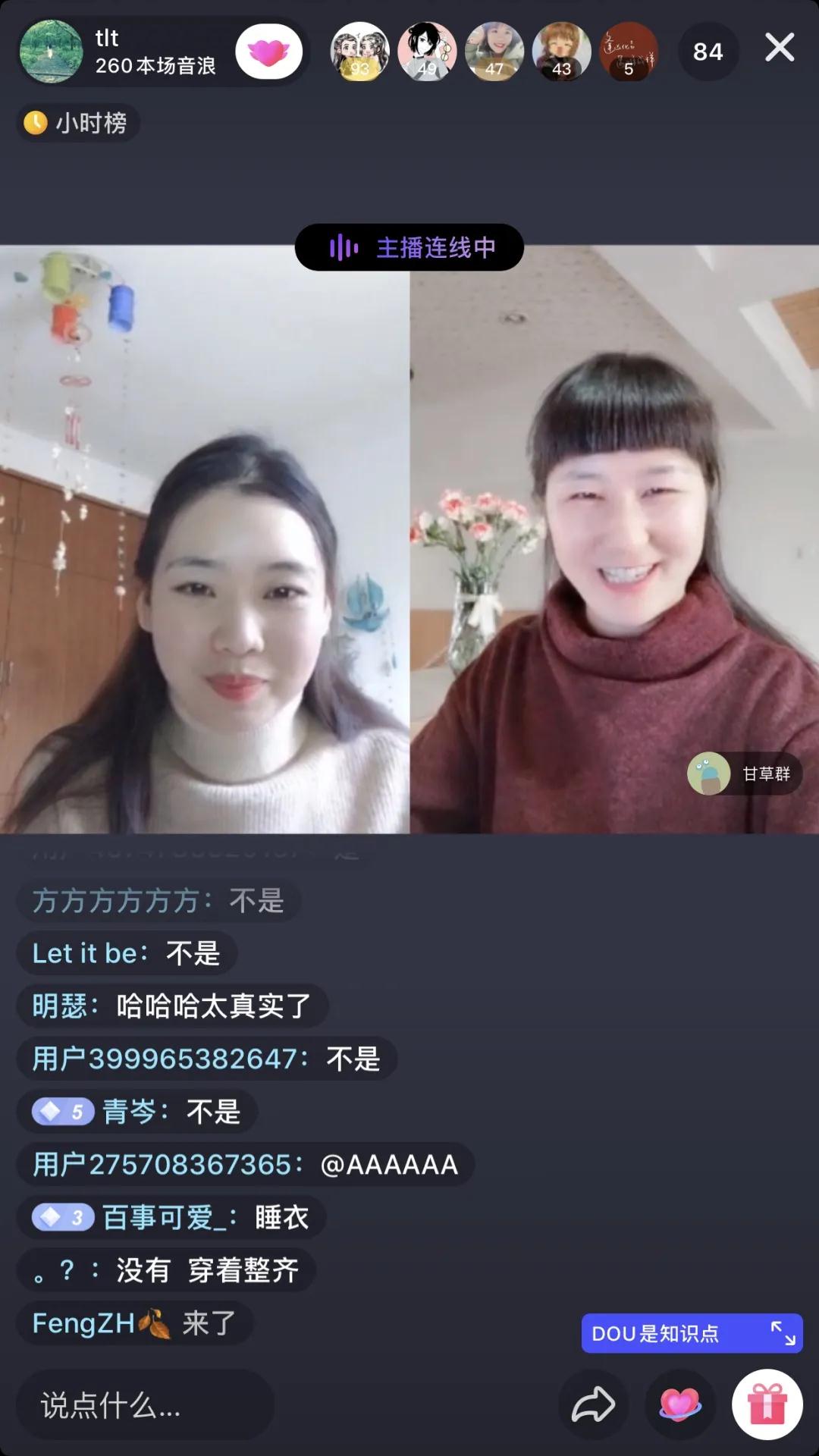The image size is (819, 1456).
Task: Open streamer tlt's profile avatar
Action: 51,52
